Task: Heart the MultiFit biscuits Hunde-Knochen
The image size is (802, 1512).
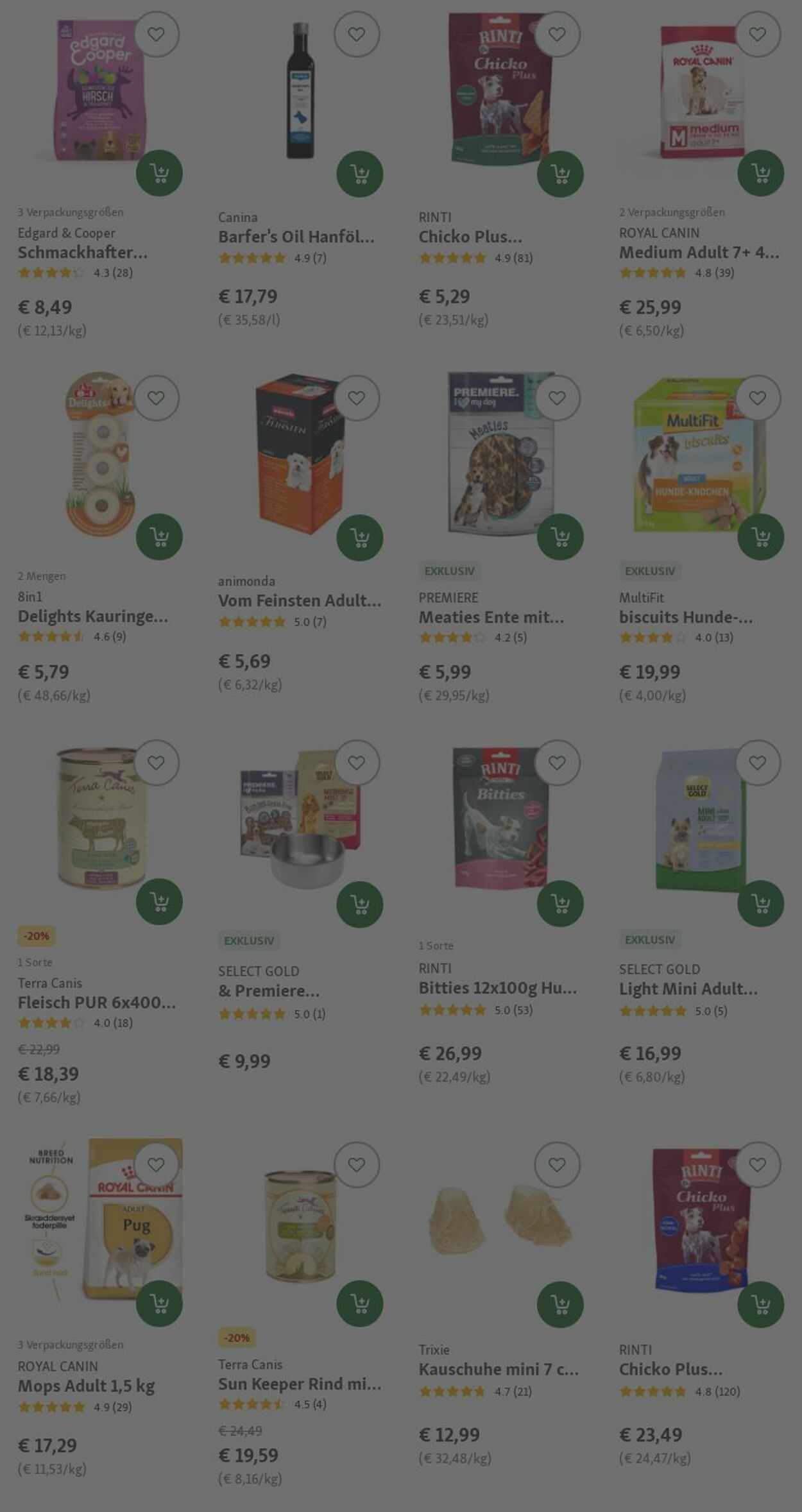Action: pos(758,398)
